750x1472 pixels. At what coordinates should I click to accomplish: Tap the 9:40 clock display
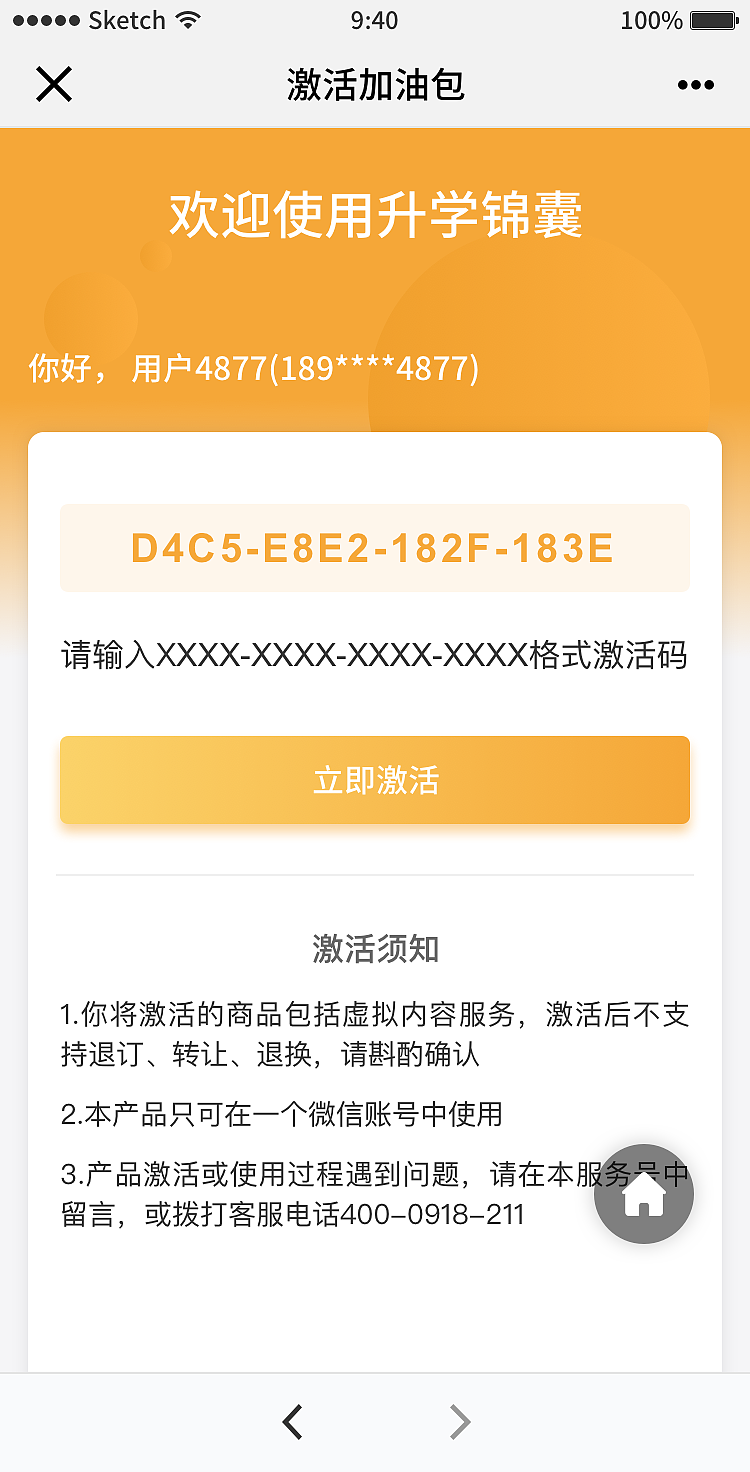click(x=374, y=20)
